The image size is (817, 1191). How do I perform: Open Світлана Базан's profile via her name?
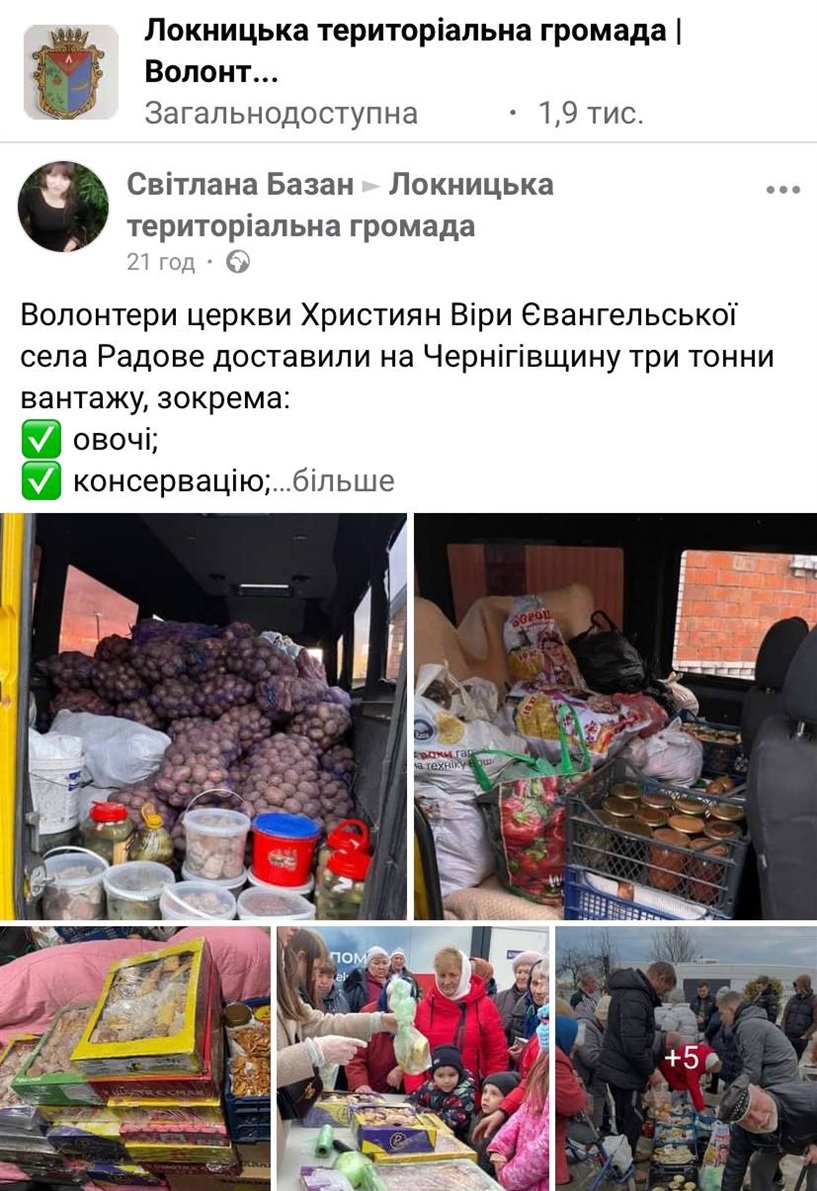click(240, 185)
